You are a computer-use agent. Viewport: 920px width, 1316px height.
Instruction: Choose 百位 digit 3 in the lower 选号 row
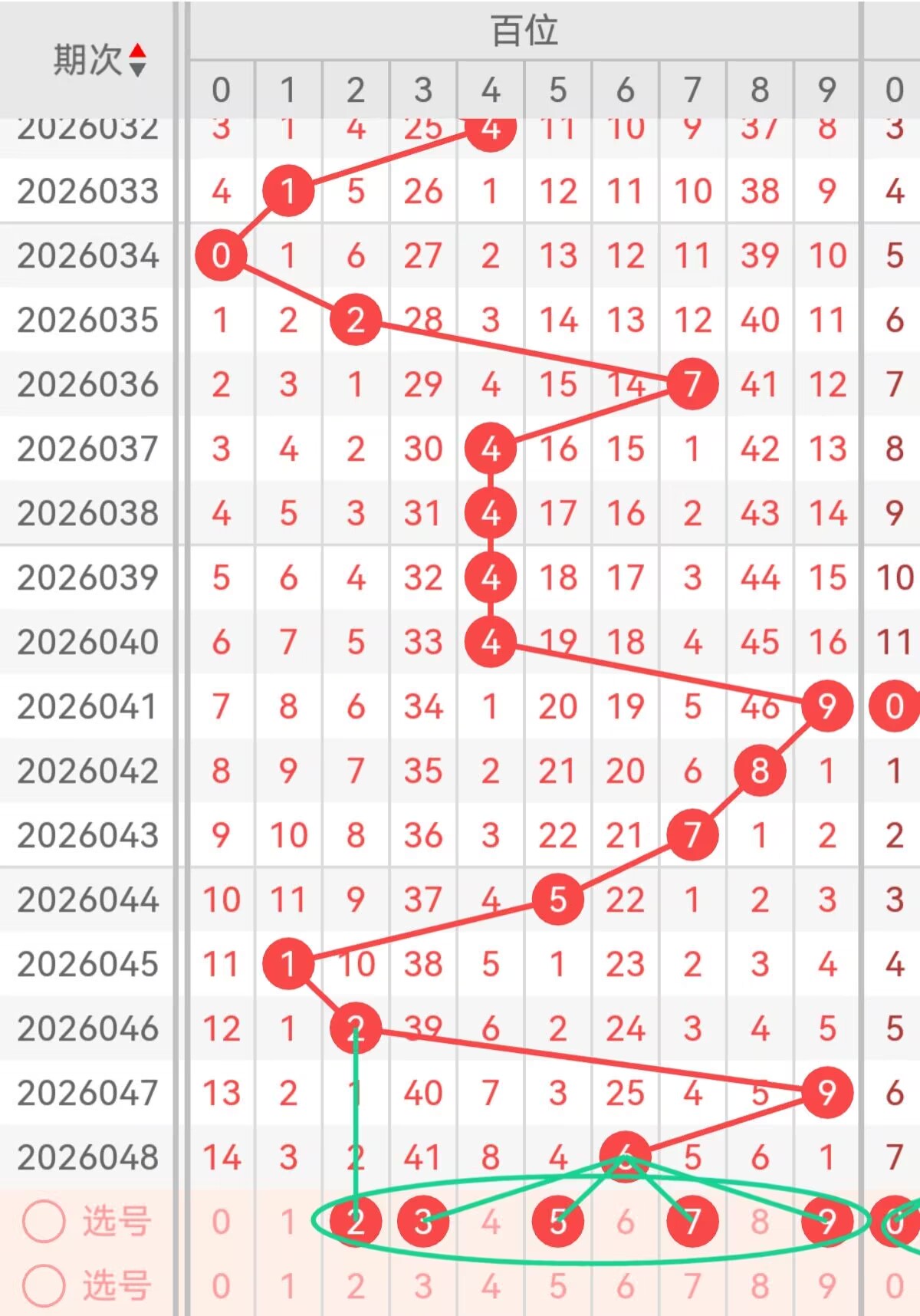pyautogui.click(x=423, y=1286)
